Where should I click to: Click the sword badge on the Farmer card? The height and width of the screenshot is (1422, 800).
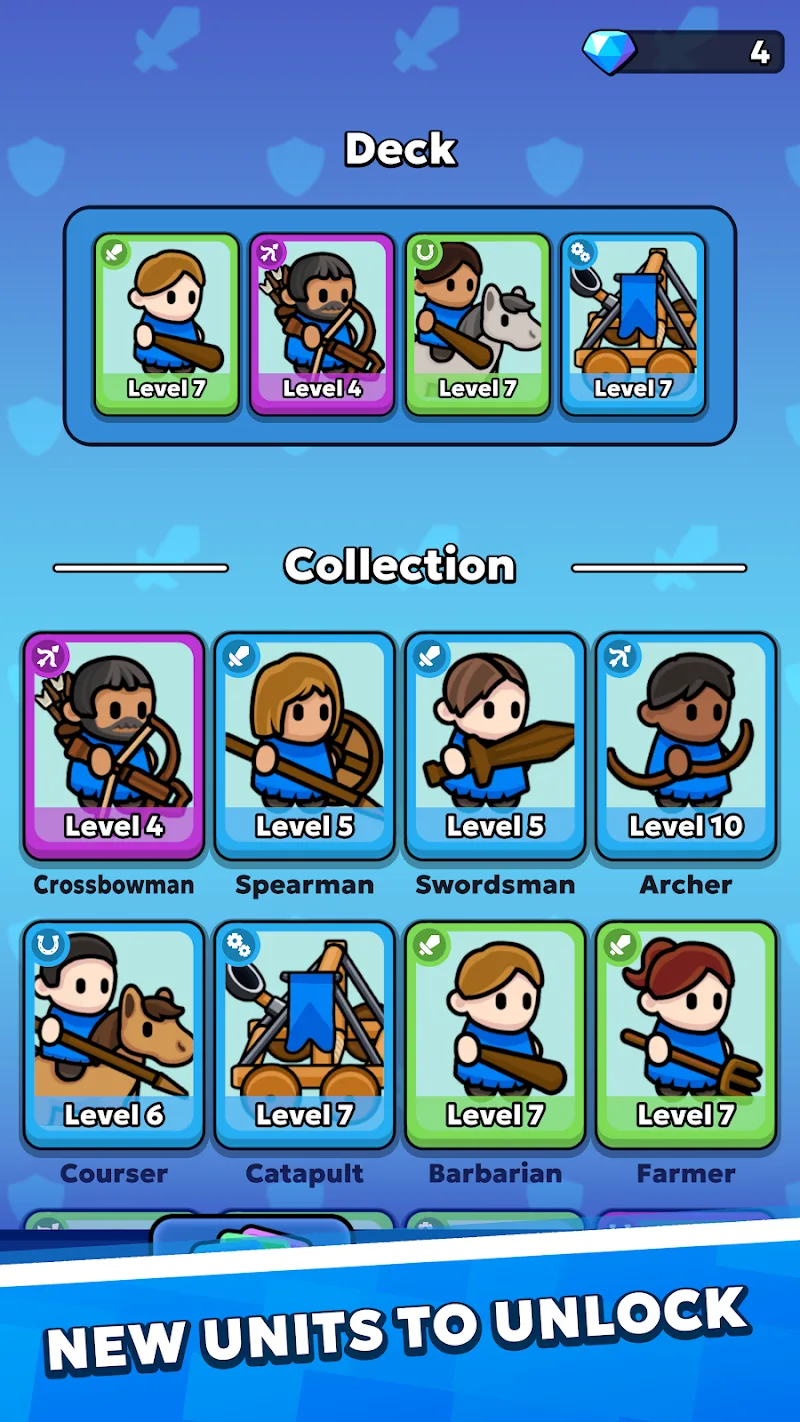point(619,946)
